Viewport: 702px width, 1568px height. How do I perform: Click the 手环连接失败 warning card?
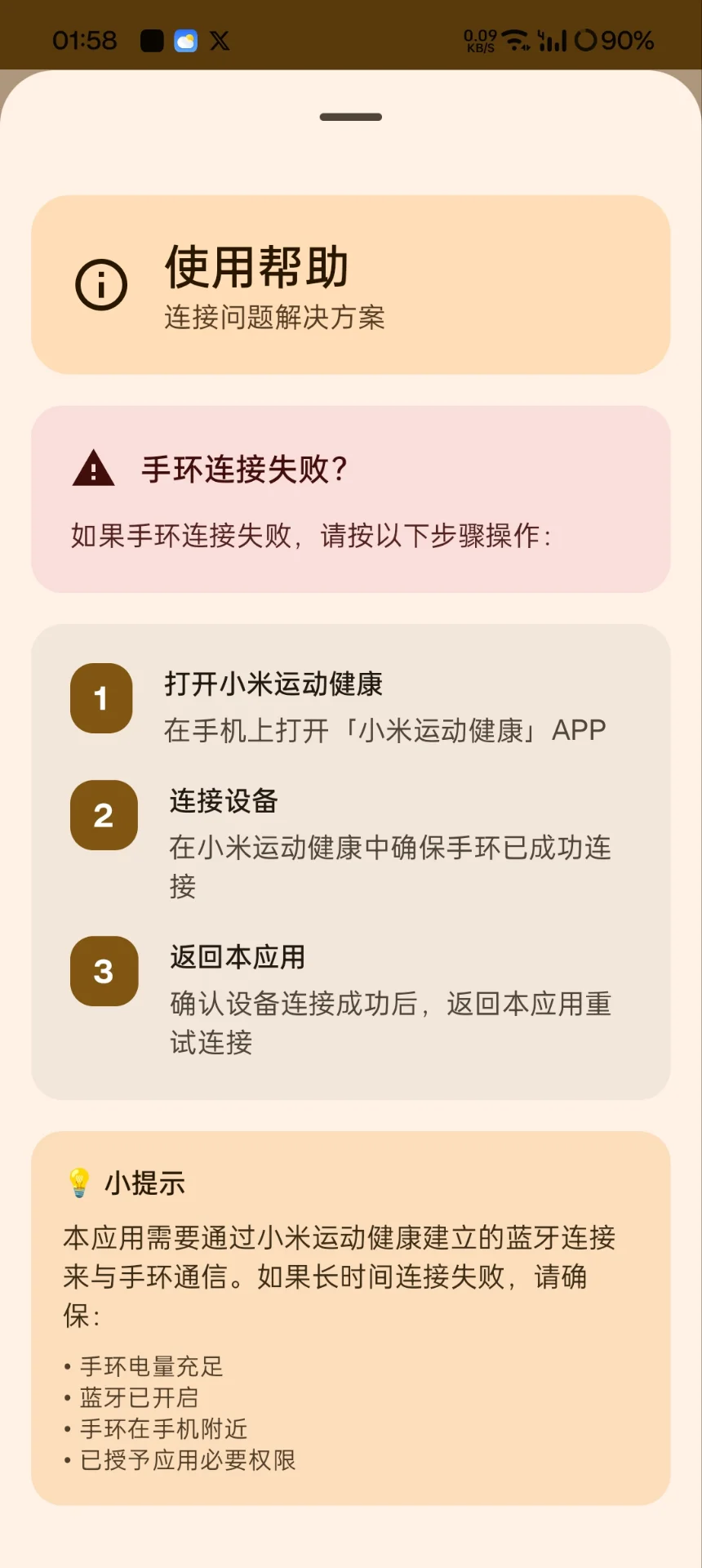[349, 498]
